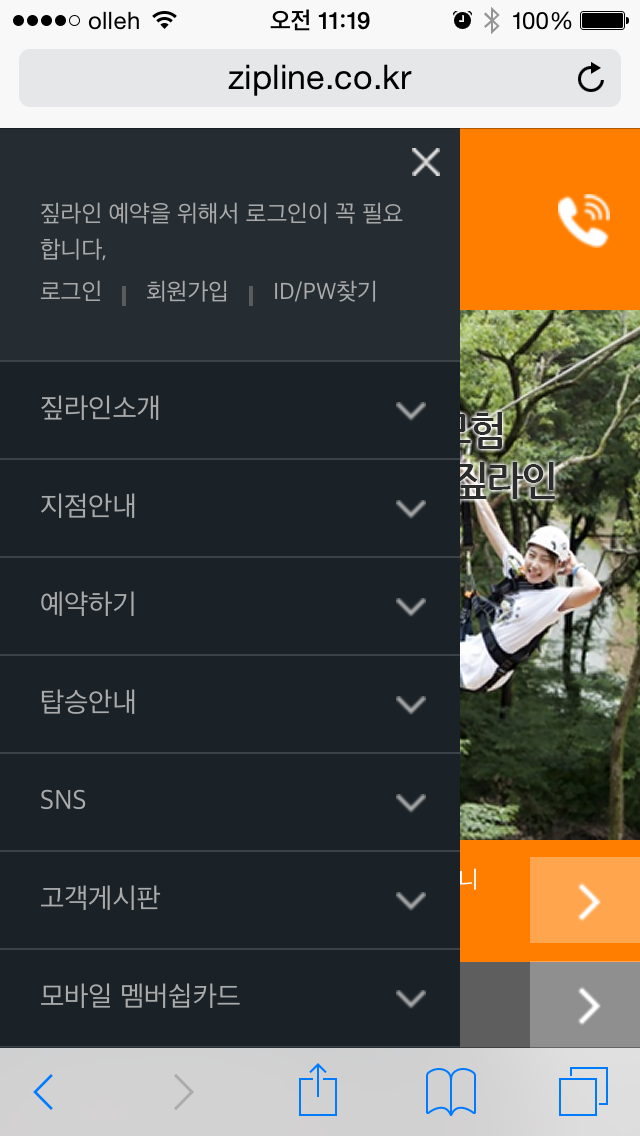Go back in Safari
640x1136 pixels.
pyautogui.click(x=43, y=1092)
